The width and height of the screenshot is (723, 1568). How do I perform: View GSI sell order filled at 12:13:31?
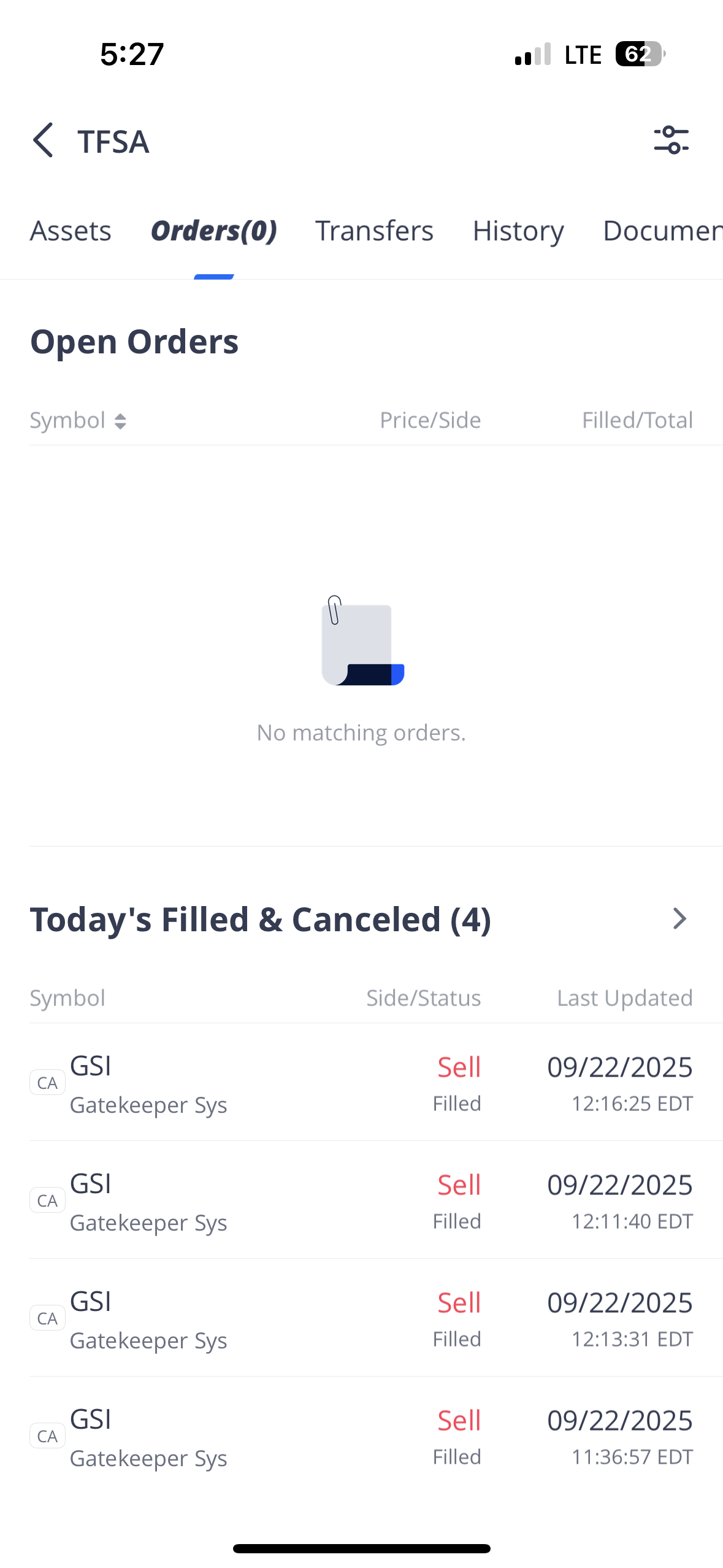tap(361, 1318)
